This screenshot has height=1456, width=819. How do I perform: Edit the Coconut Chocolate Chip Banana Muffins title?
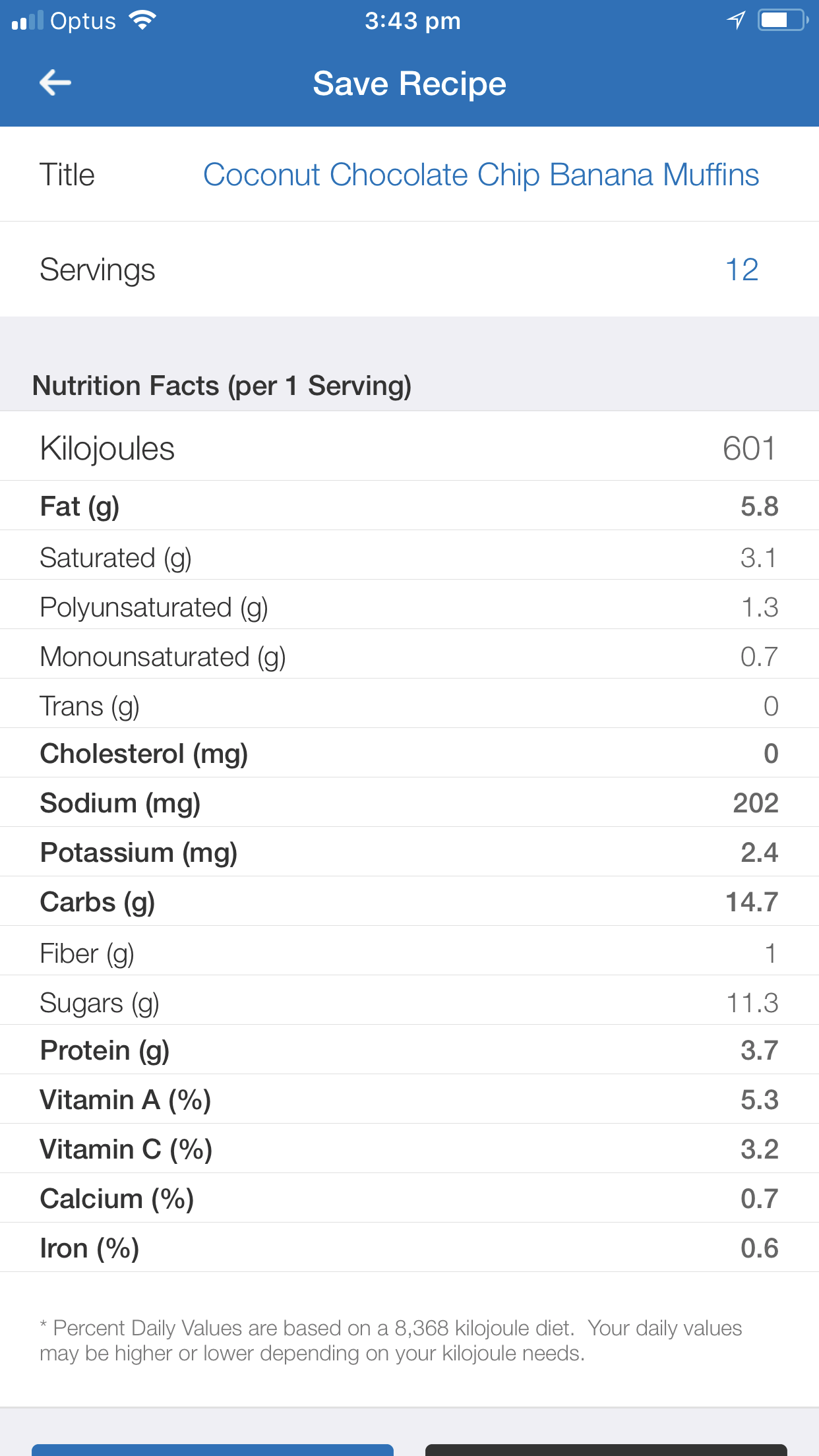[x=481, y=175]
